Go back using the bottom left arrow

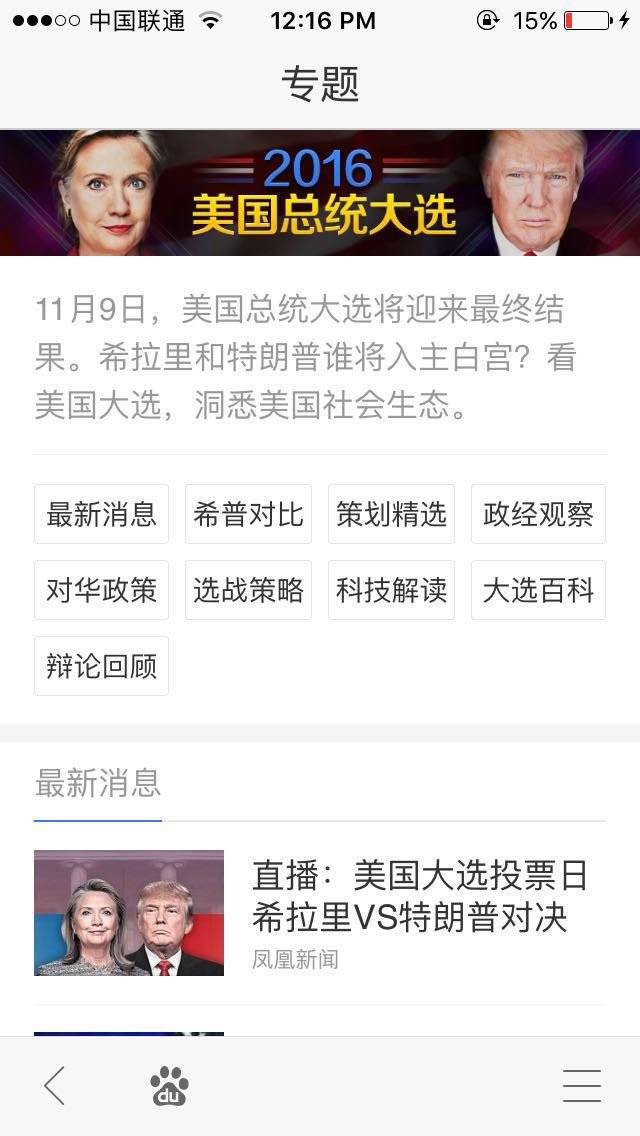pos(55,1086)
